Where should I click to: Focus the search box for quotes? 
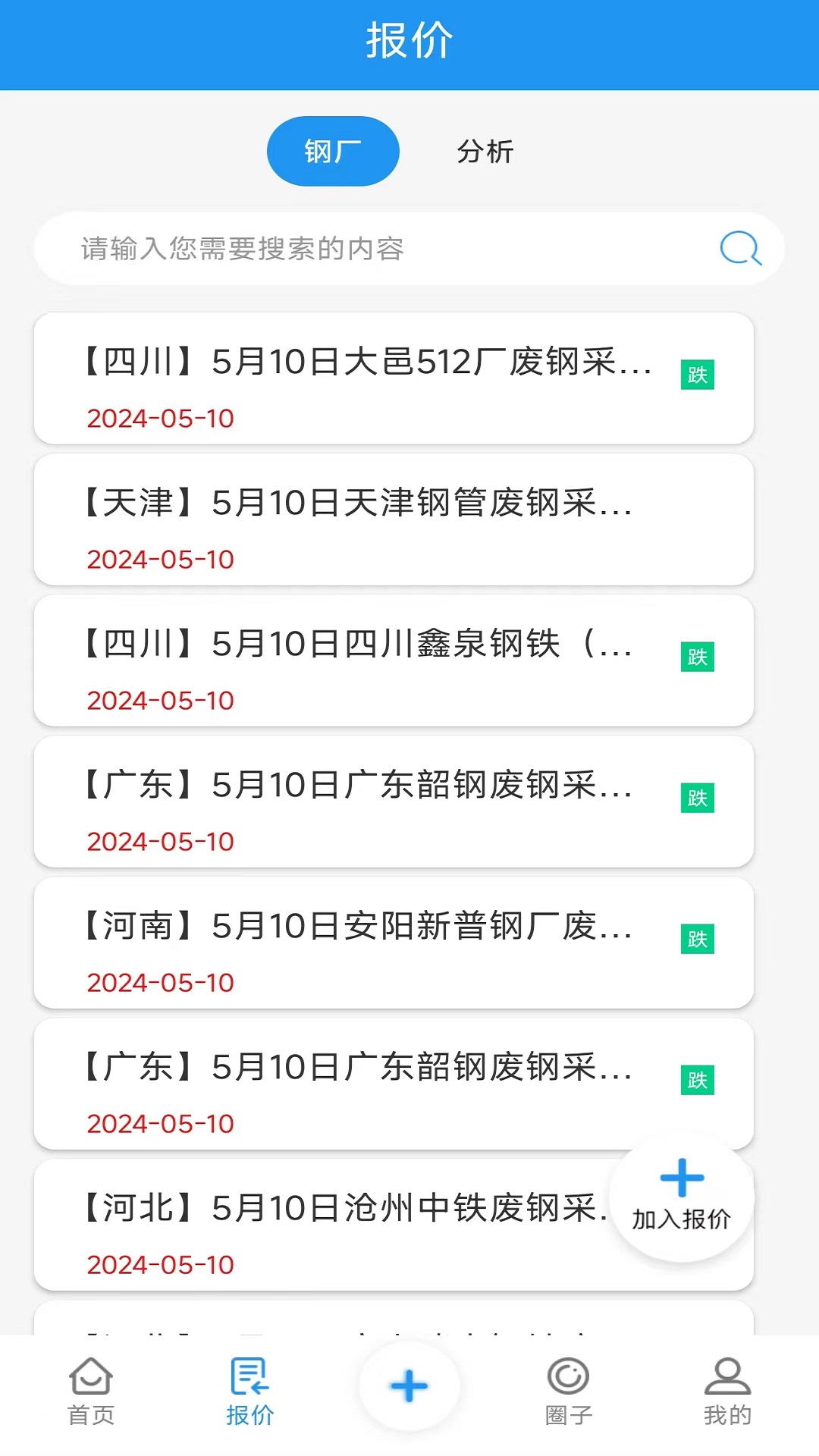pos(379,249)
